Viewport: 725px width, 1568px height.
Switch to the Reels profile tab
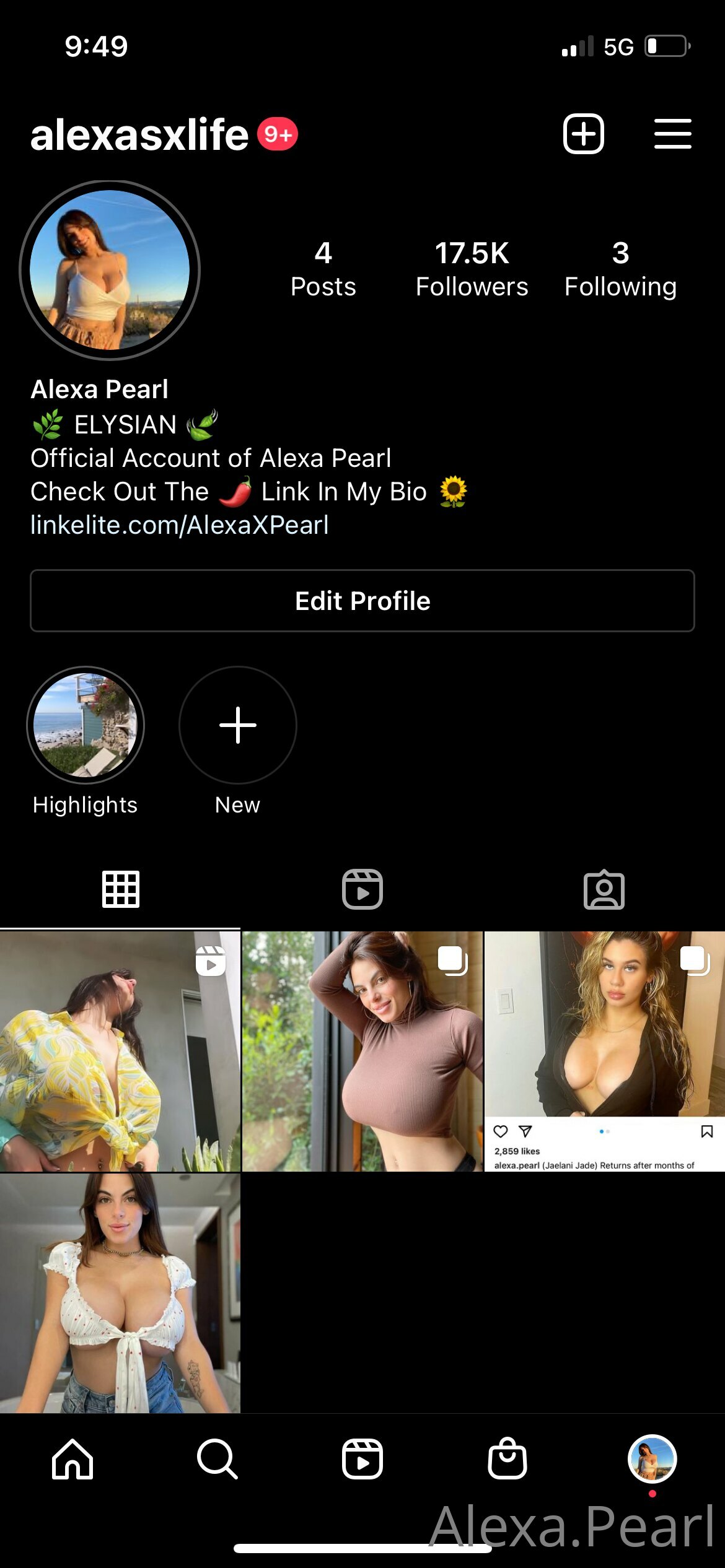[x=362, y=889]
